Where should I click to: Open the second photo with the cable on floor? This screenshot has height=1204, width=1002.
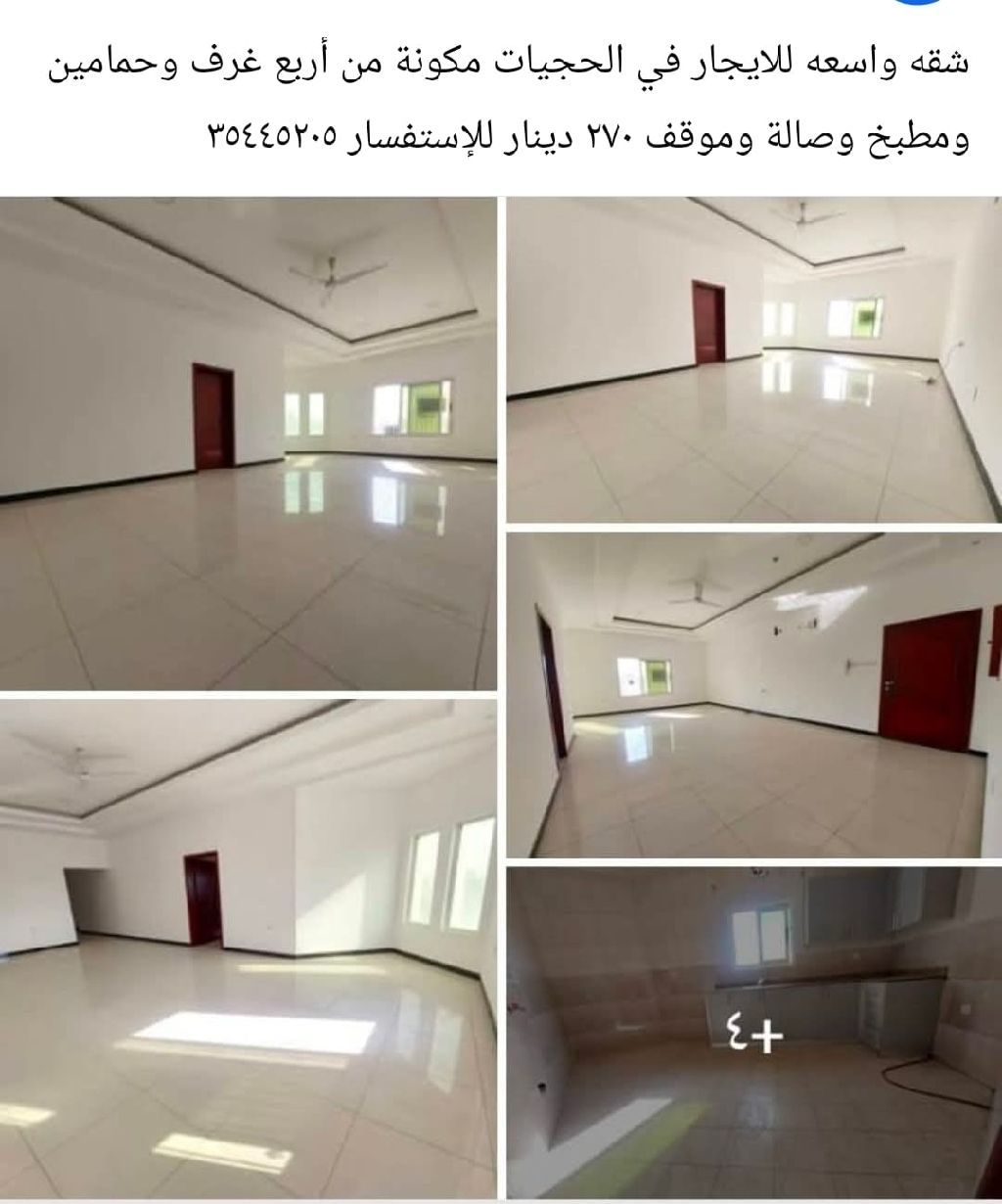tap(753, 359)
